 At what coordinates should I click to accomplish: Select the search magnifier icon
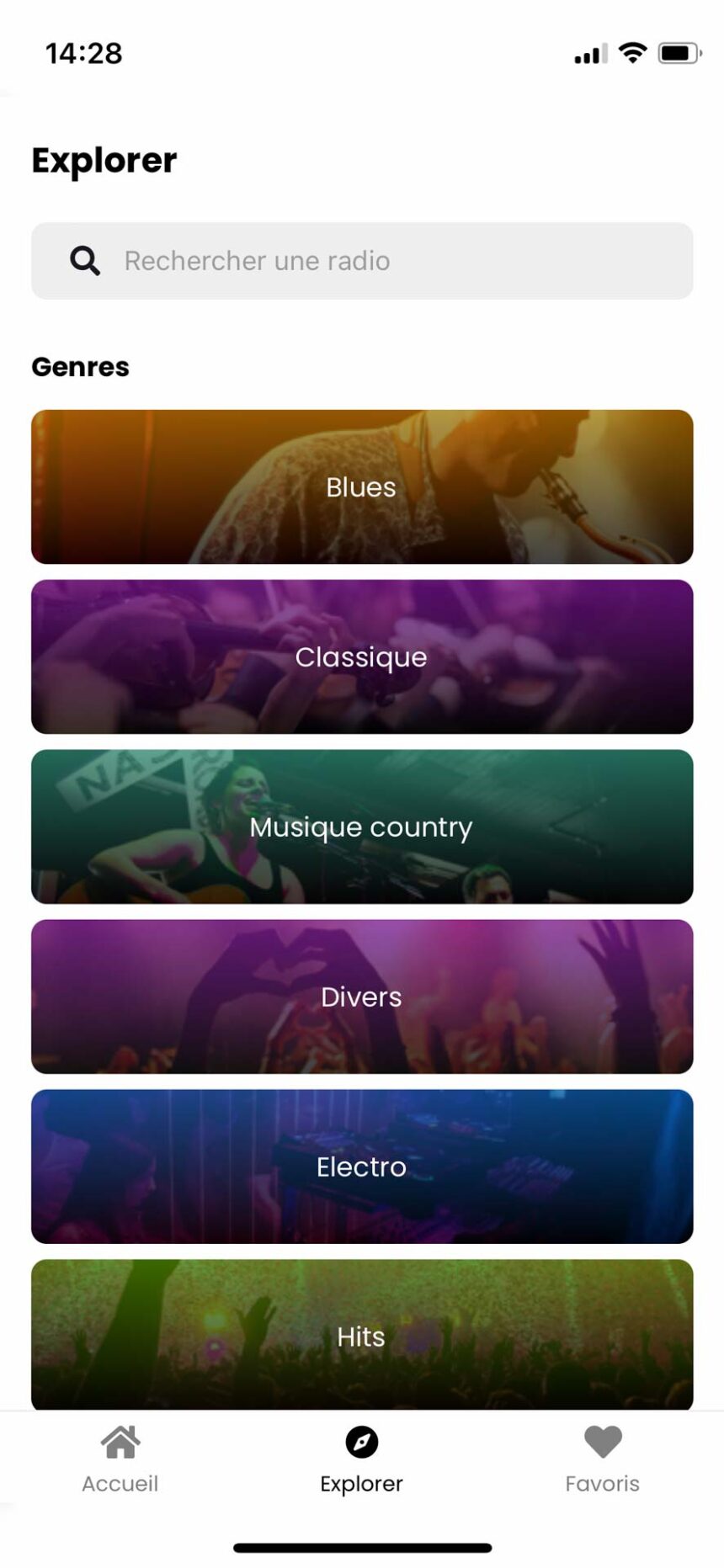click(83, 261)
